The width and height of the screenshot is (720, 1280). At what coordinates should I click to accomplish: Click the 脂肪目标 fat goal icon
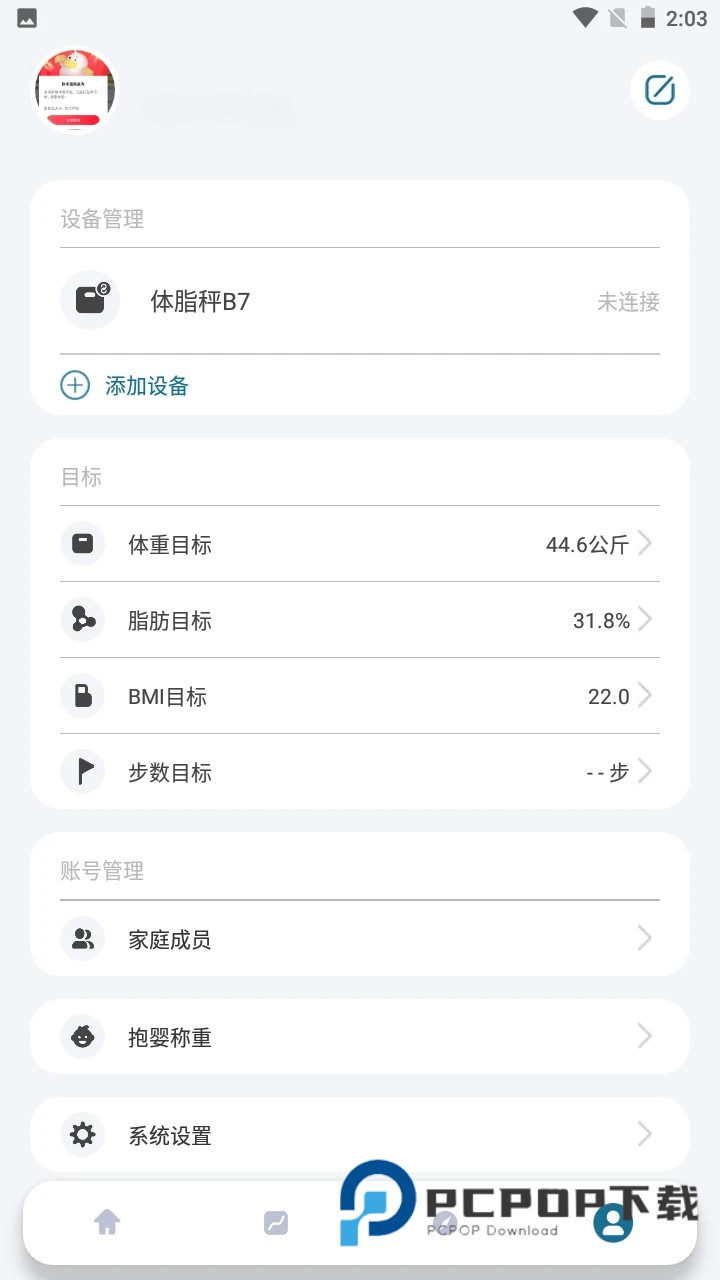coord(82,620)
